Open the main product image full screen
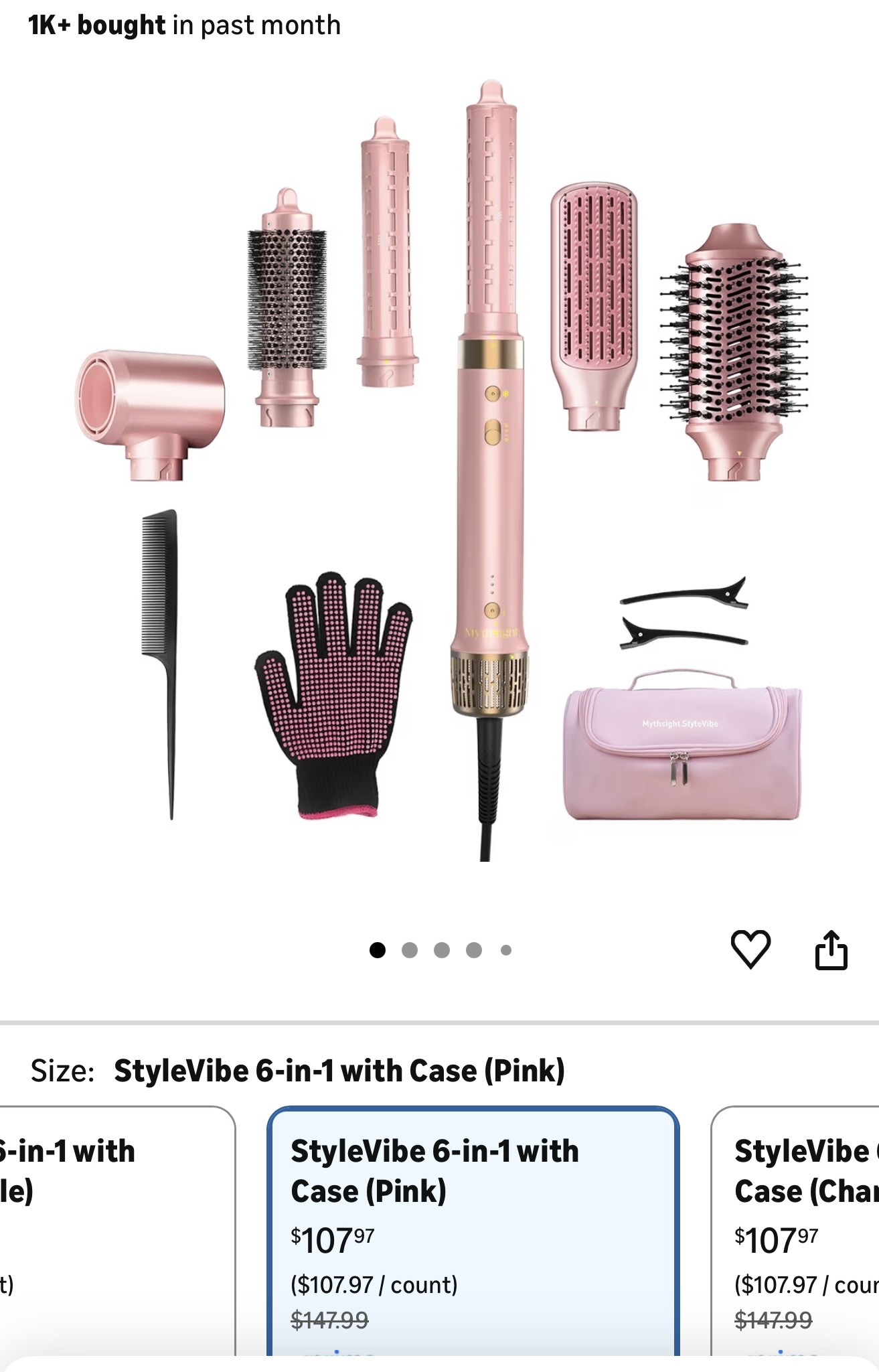This screenshot has width=879, height=1372. click(x=439, y=469)
